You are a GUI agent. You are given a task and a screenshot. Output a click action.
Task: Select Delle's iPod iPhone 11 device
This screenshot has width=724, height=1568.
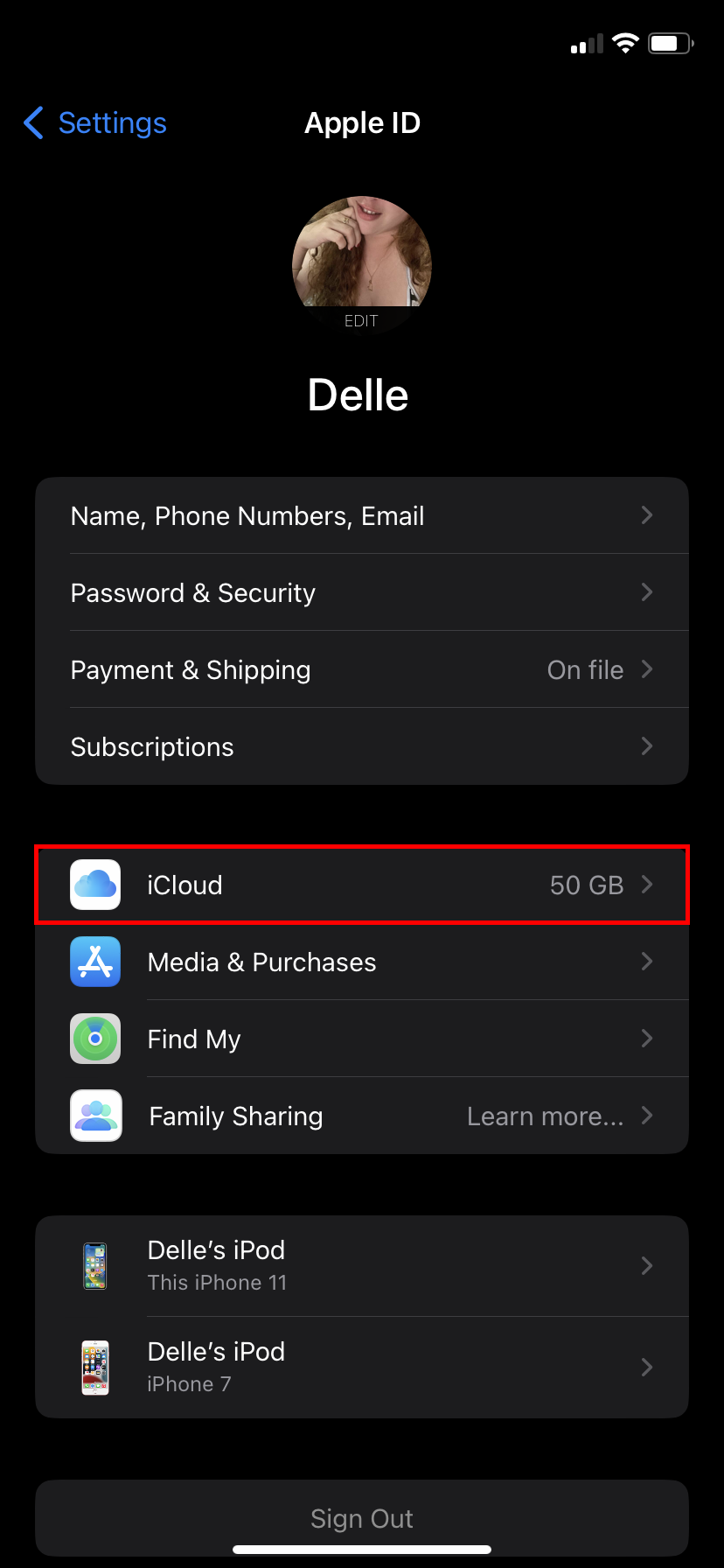click(362, 1266)
